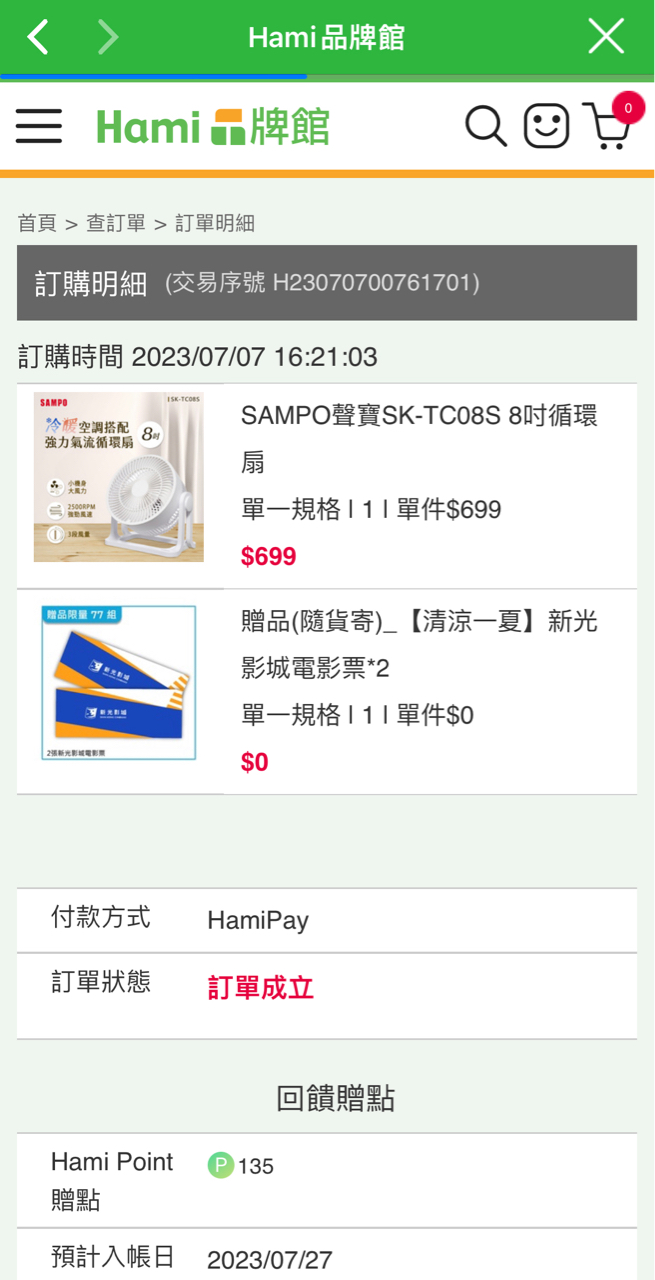Go forward with the right arrow

point(107,38)
